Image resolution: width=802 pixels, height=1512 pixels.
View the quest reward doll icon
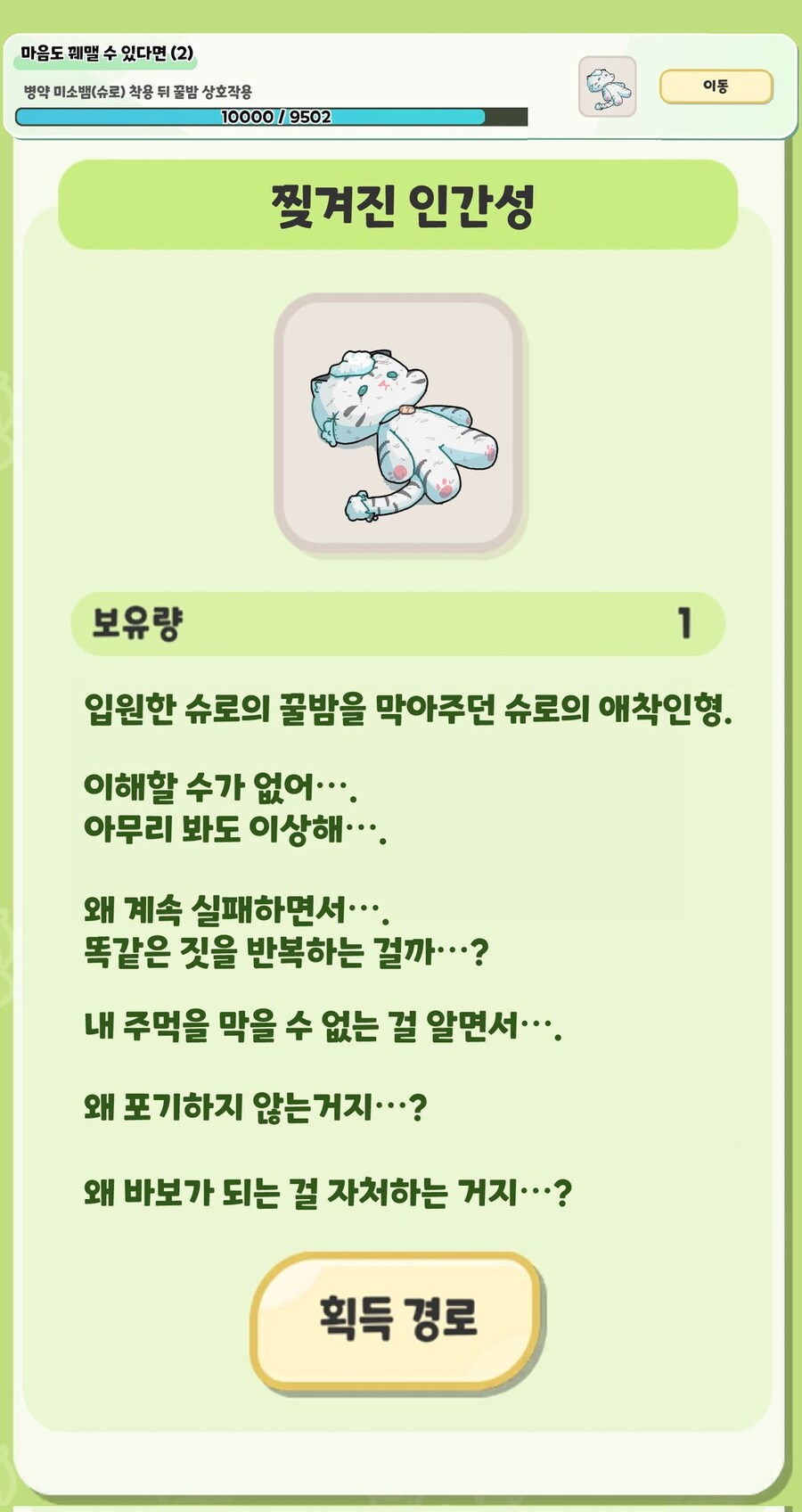(607, 86)
